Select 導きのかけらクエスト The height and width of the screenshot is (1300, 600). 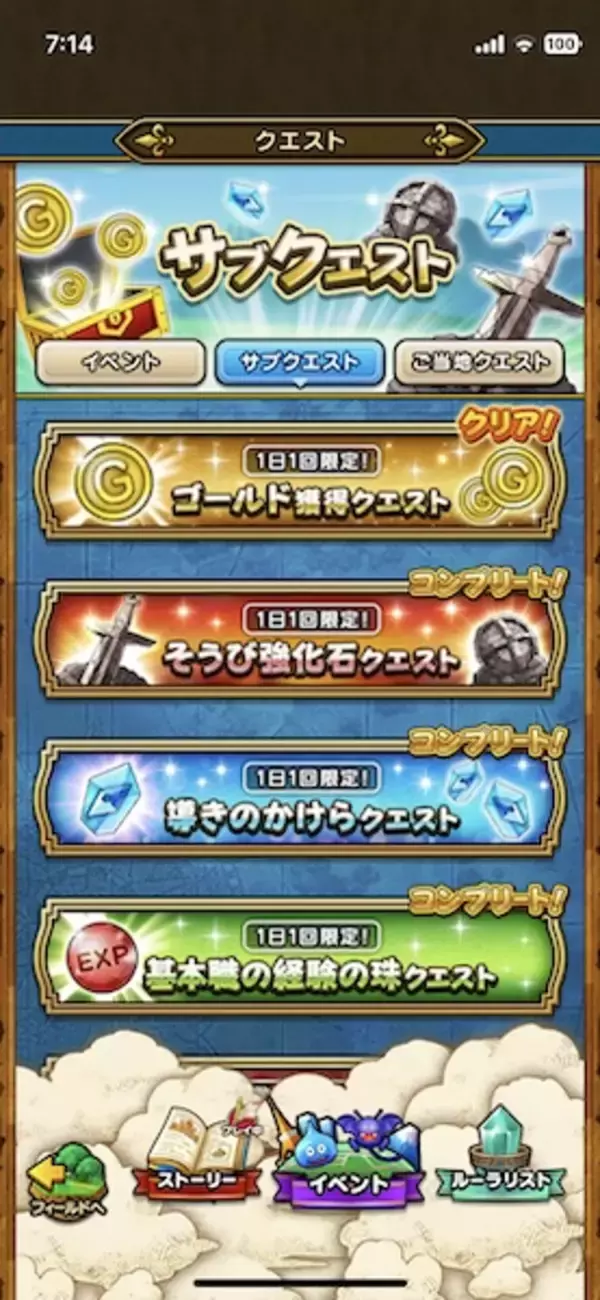[300, 800]
